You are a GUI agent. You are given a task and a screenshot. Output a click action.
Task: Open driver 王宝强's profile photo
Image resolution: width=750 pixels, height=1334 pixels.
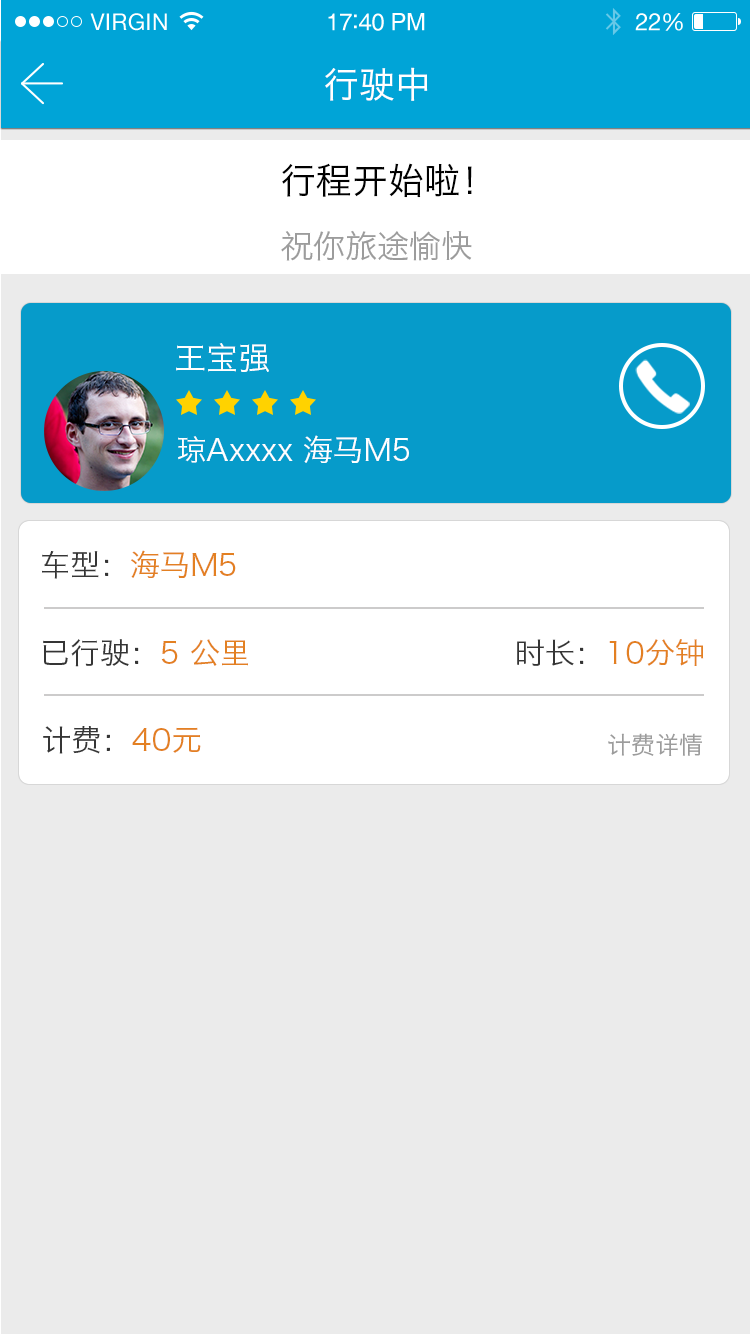pos(104,431)
